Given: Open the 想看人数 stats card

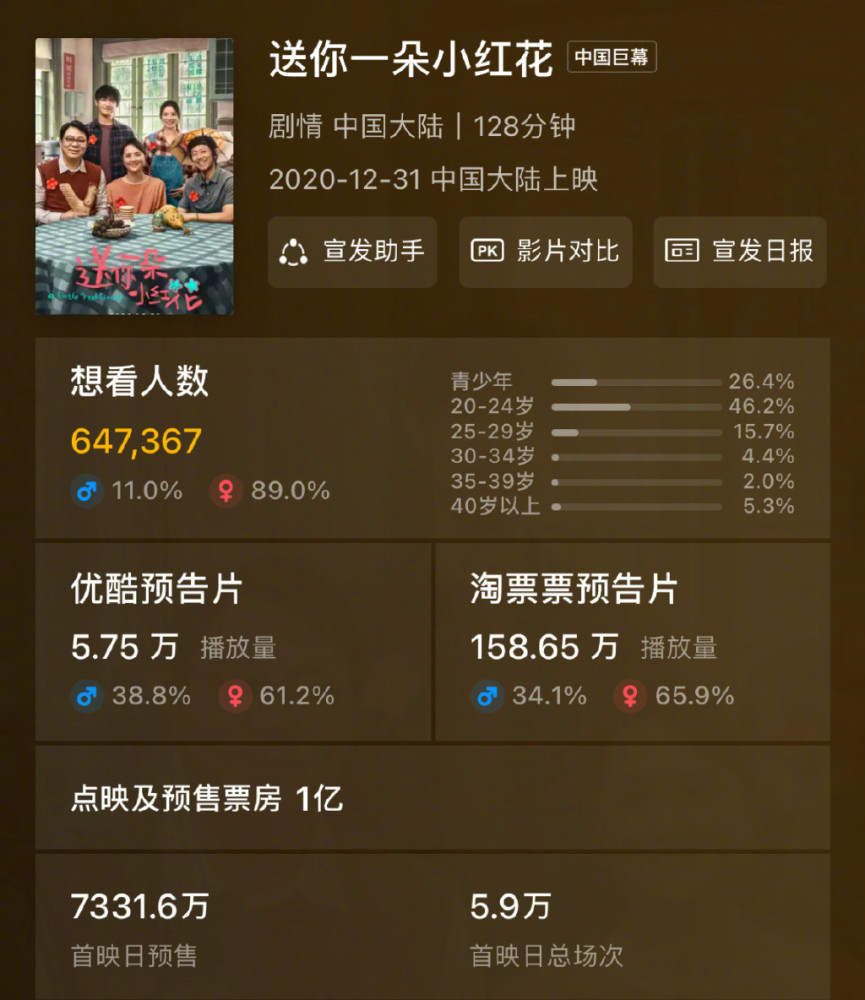Looking at the screenshot, I should tap(432, 438).
